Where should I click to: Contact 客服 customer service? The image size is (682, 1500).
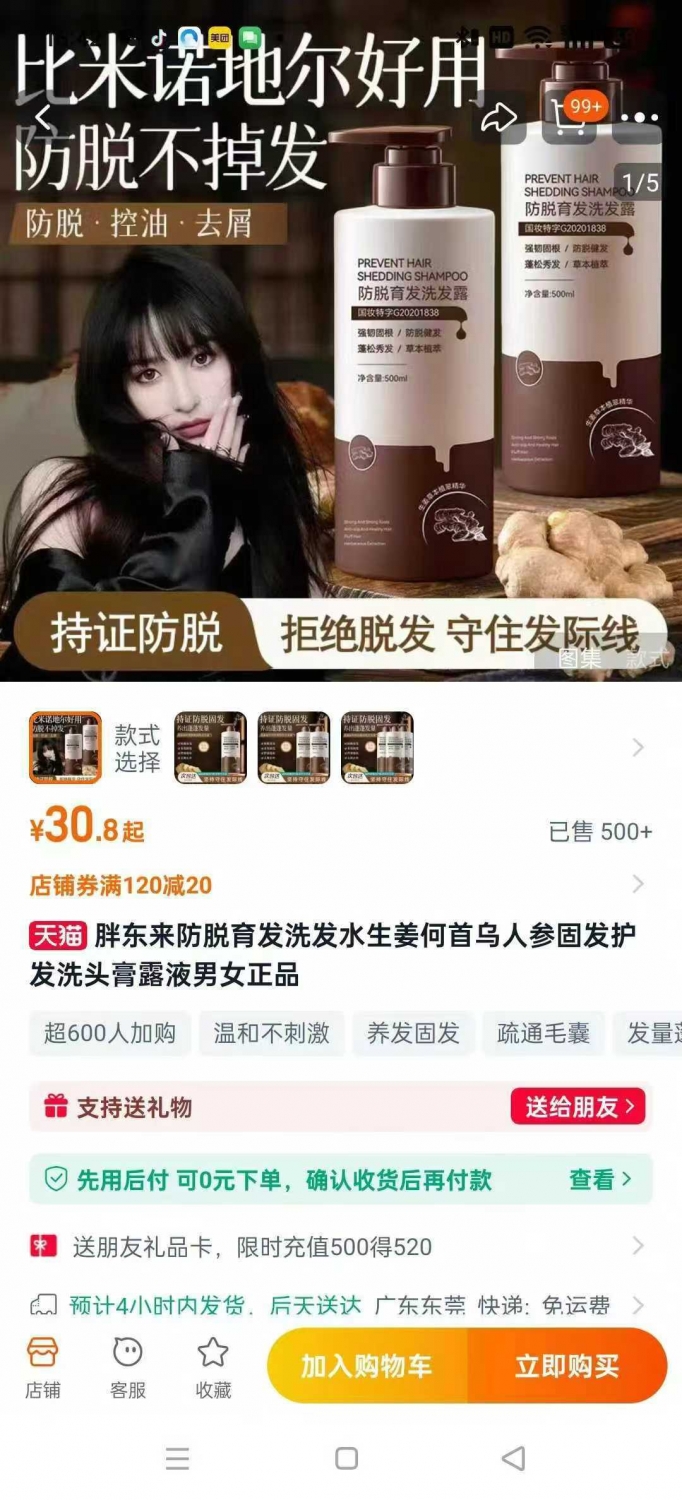[128, 1367]
